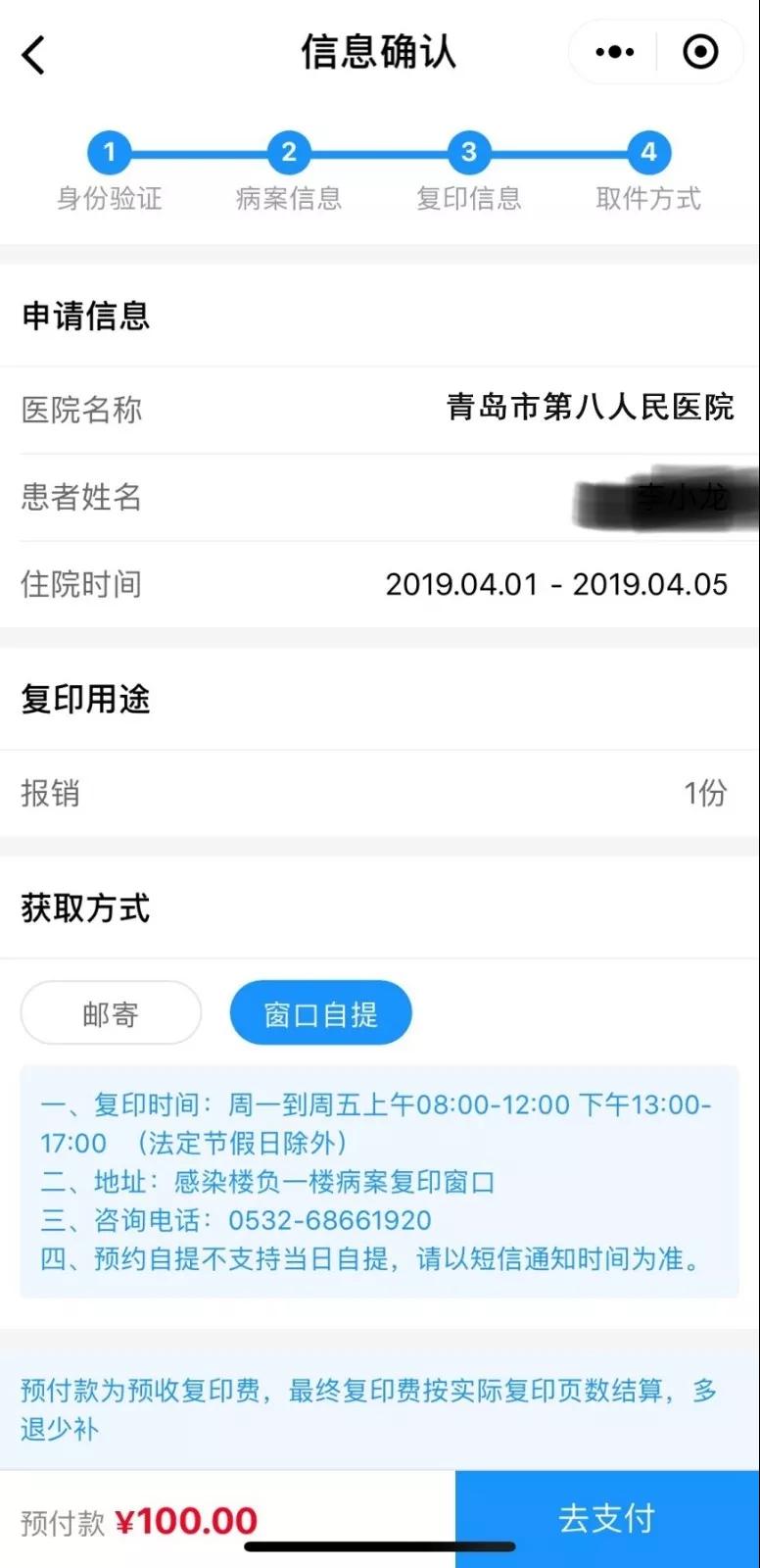
Task: Go back from the 信息确认 page
Action: pos(34,54)
